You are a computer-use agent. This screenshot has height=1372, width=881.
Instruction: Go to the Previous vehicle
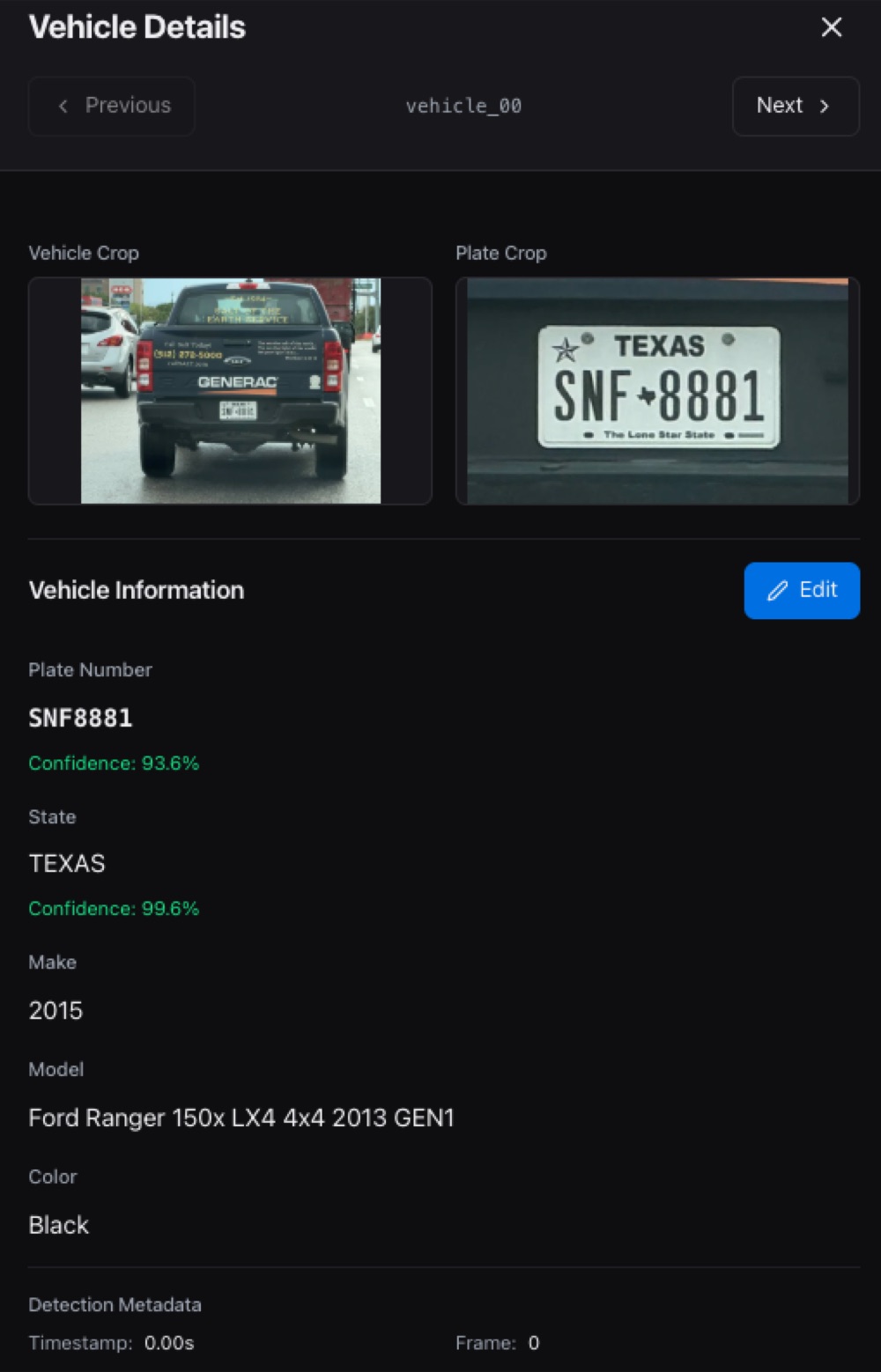pos(112,106)
